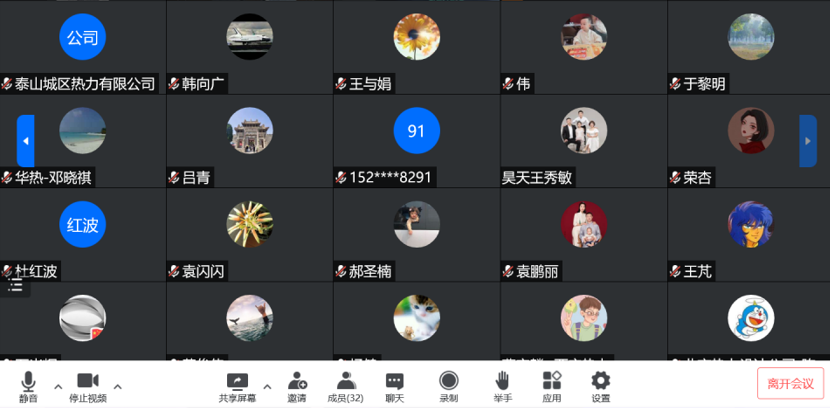
Task: Leave the meeting
Action: 790,383
